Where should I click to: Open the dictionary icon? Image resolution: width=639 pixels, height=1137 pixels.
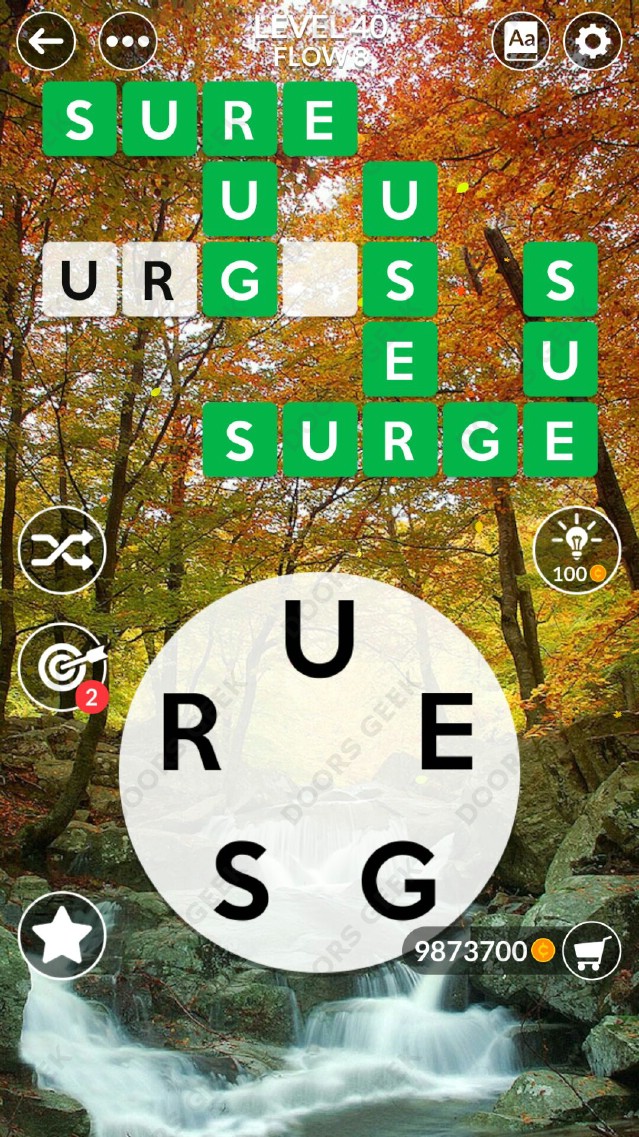tap(520, 41)
